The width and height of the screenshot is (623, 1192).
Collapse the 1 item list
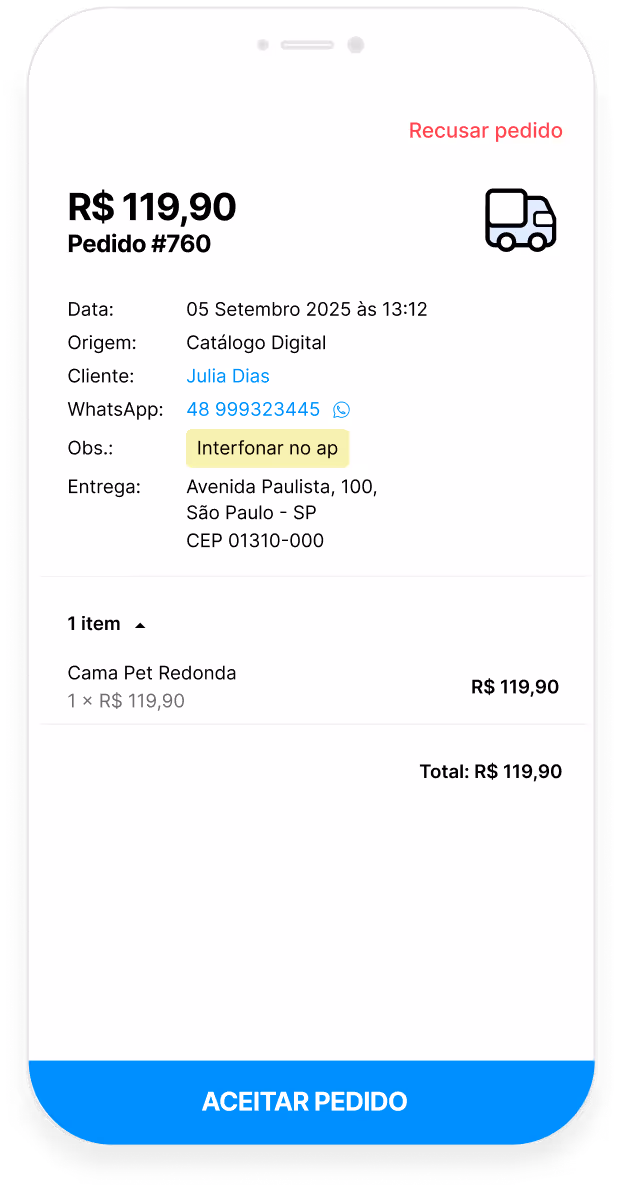(x=106, y=624)
